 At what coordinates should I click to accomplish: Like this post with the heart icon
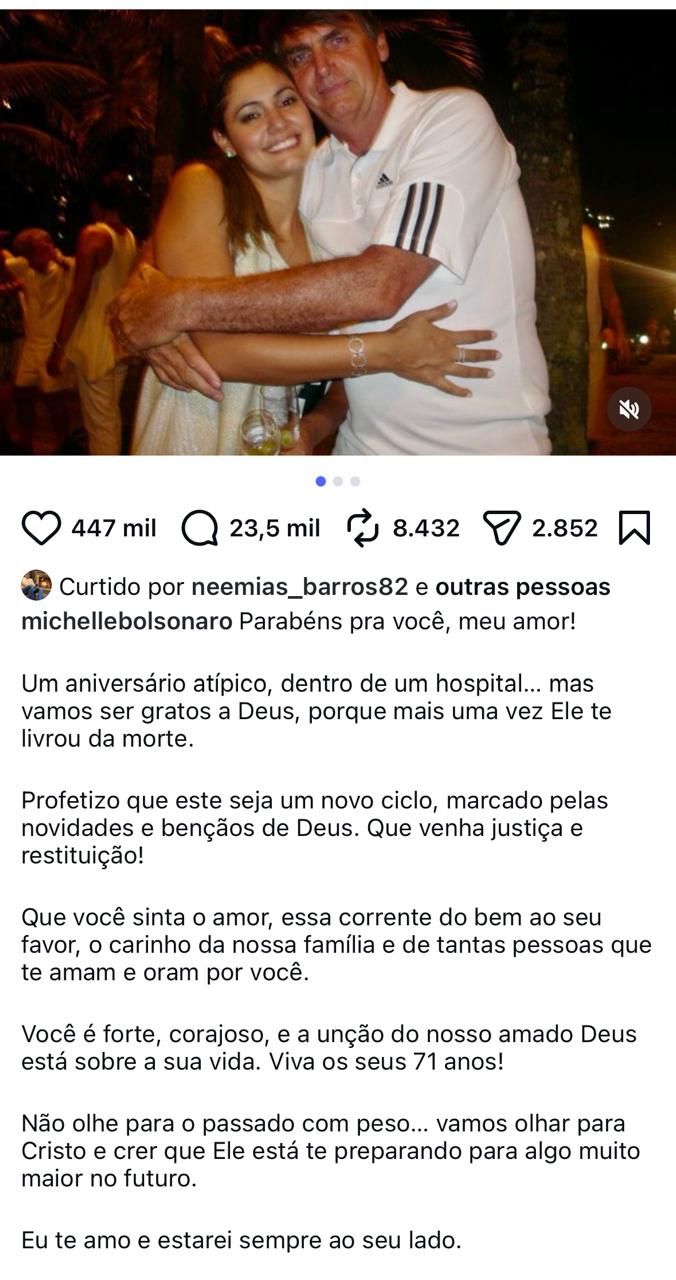(x=41, y=528)
